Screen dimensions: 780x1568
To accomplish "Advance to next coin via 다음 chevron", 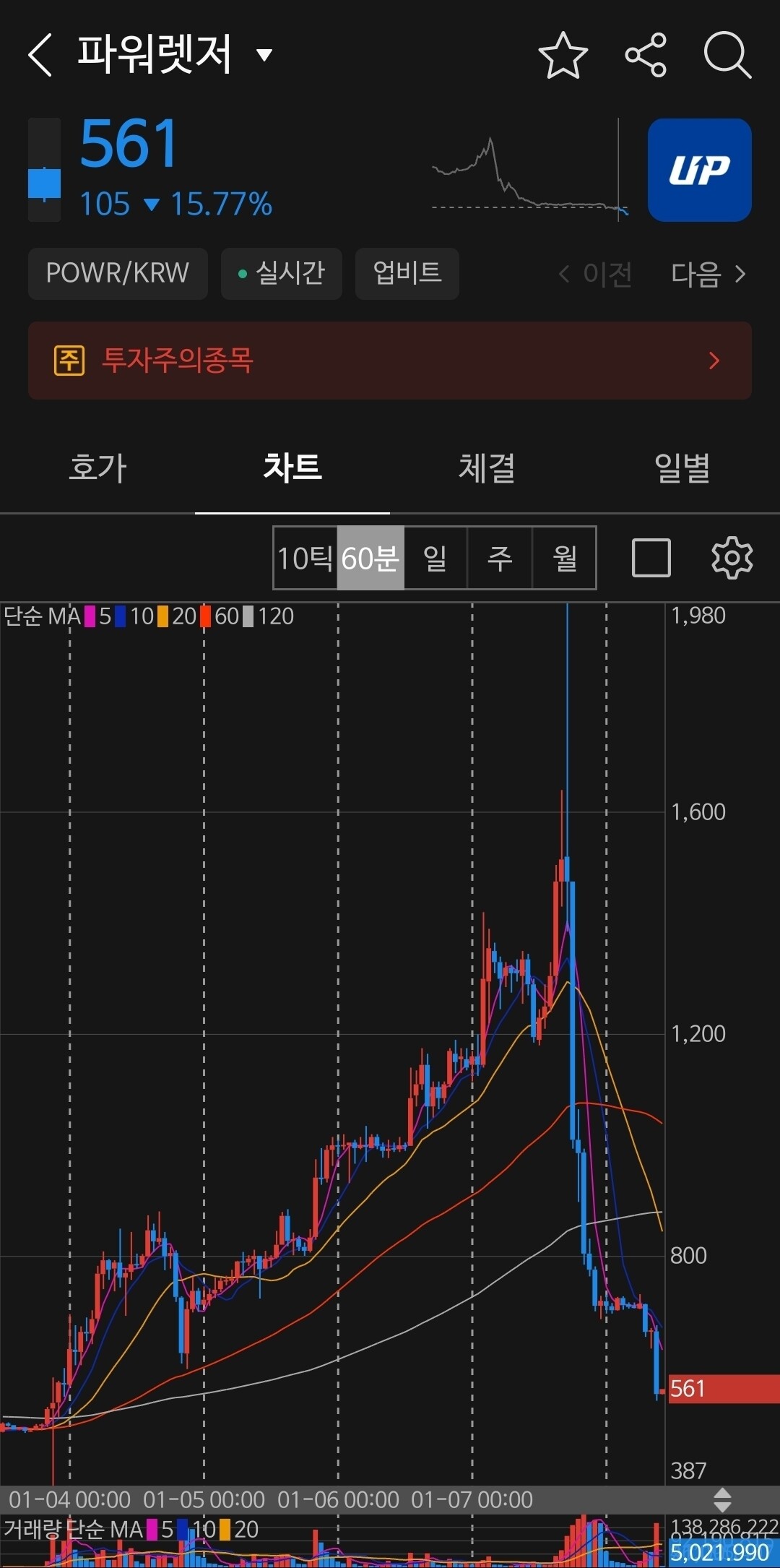I will tap(740, 275).
